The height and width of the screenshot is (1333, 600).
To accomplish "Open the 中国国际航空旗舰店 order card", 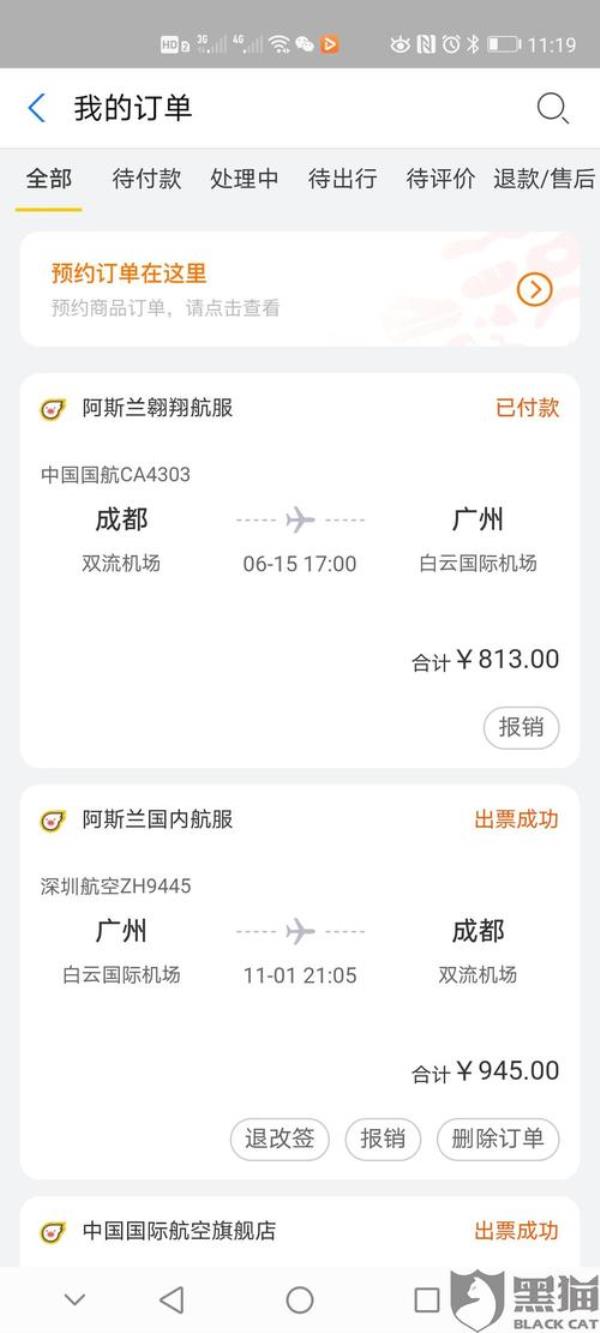I will click(299, 1231).
